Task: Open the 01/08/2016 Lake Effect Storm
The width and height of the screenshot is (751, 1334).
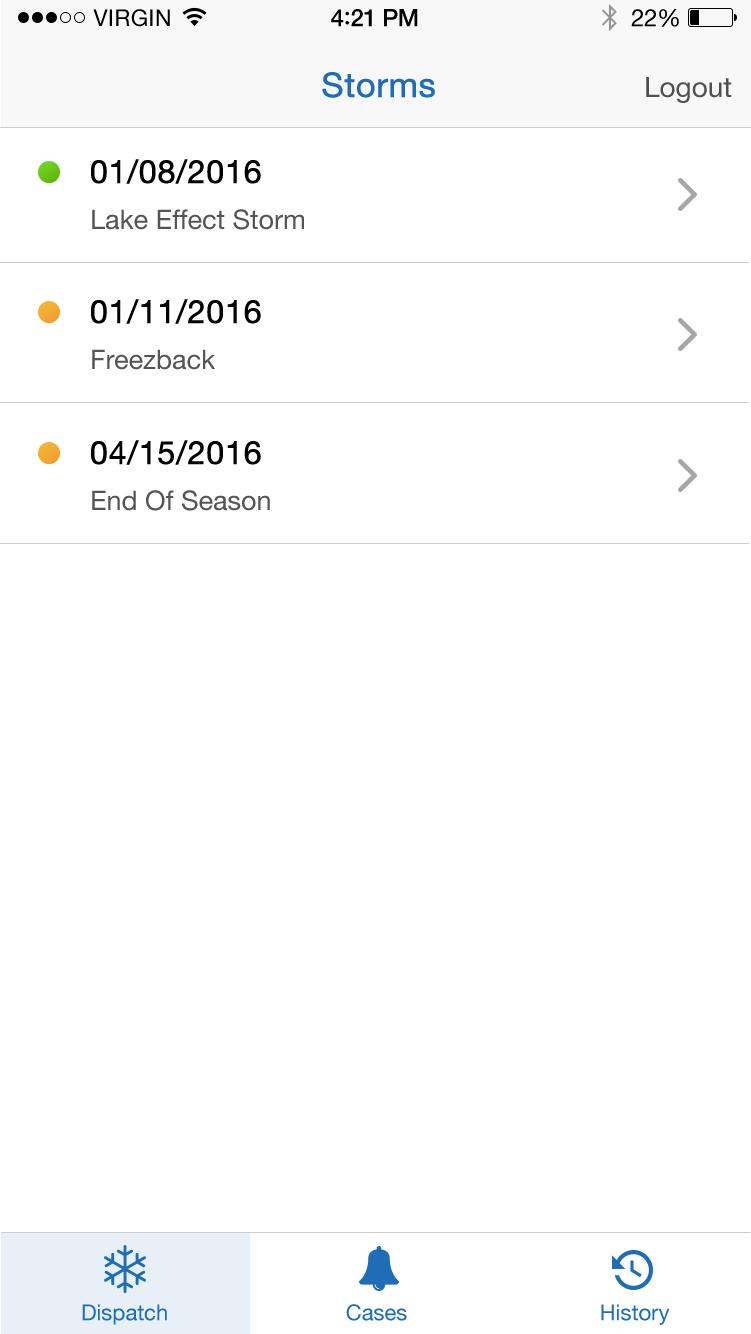Action: pyautogui.click(x=375, y=195)
